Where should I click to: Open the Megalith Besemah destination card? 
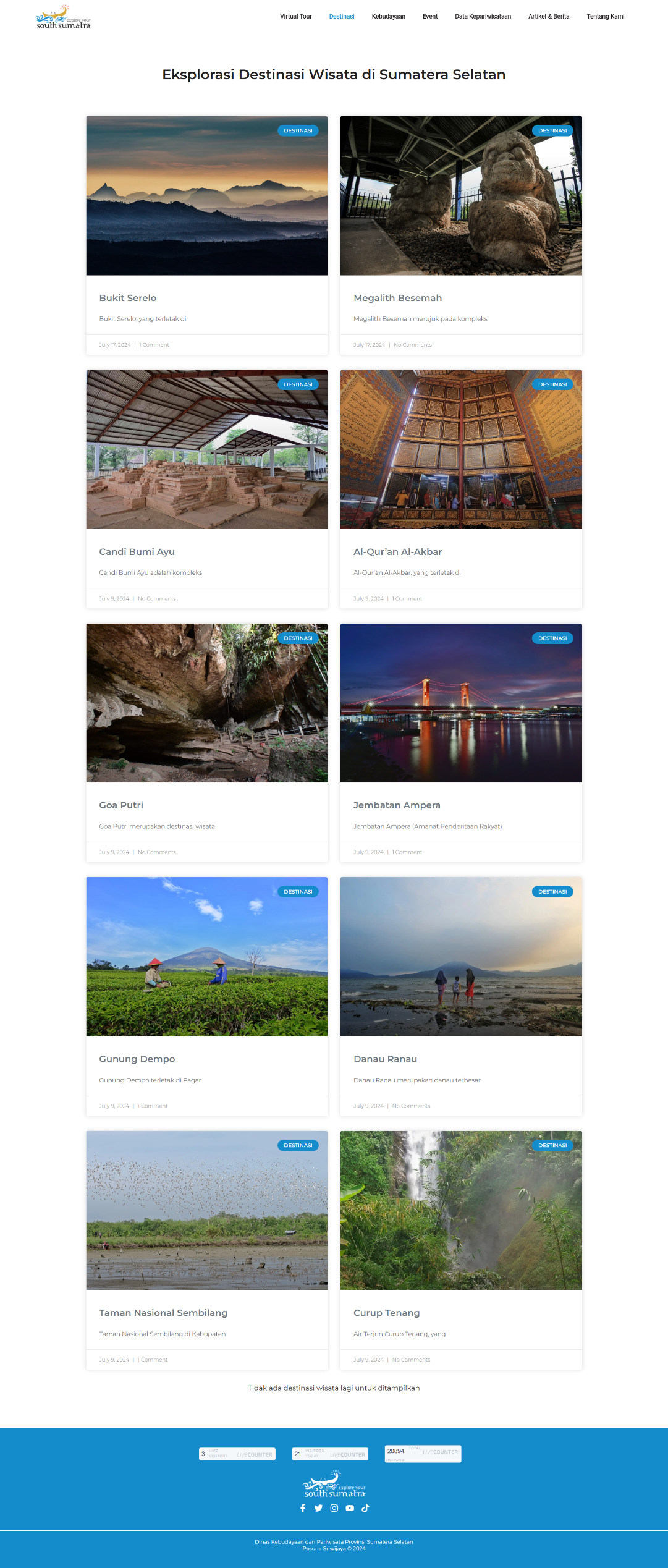[x=397, y=298]
